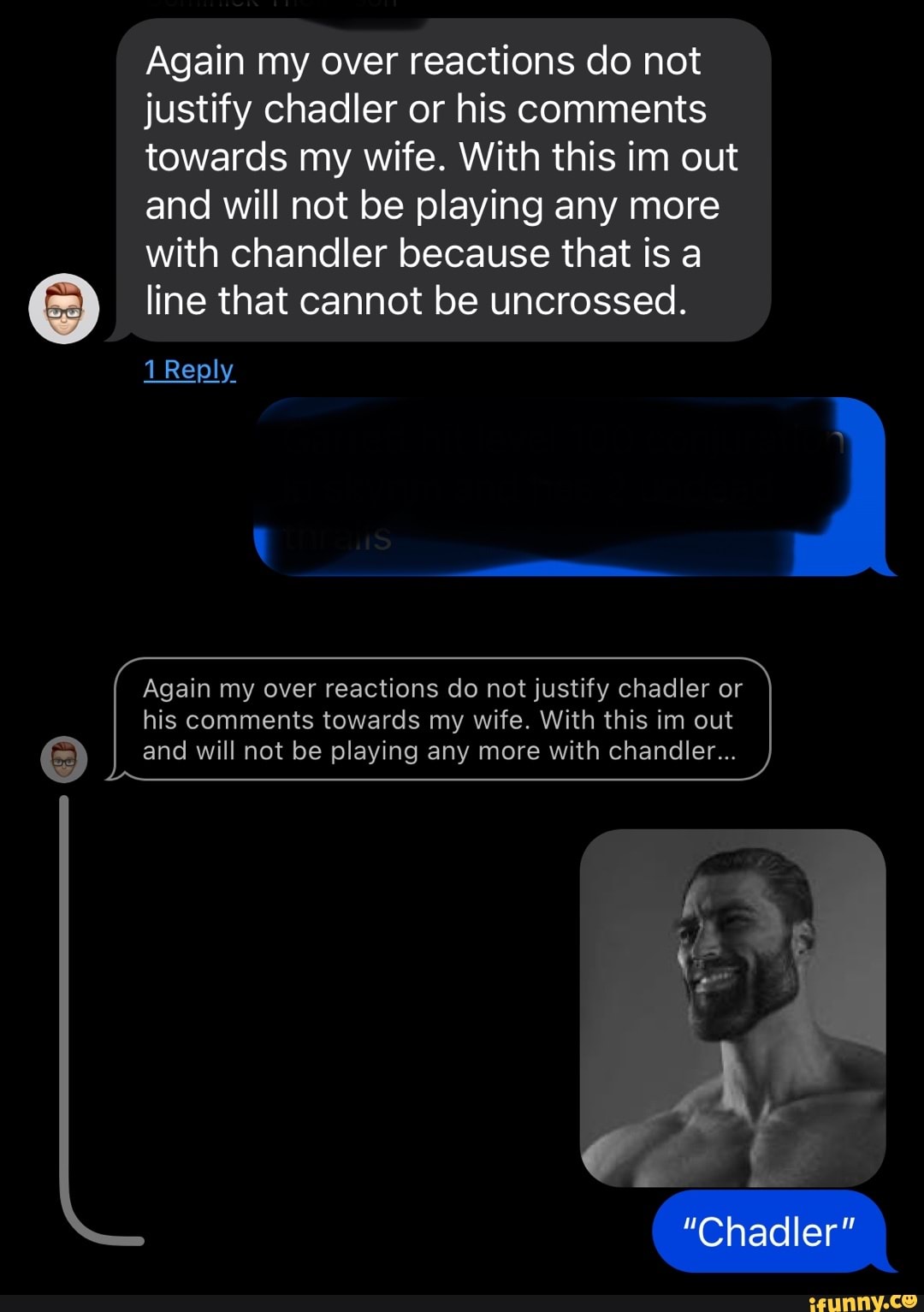Select the glasses Memoji avatar beside quoted reply
This screenshot has height=1312, width=924.
62,759
